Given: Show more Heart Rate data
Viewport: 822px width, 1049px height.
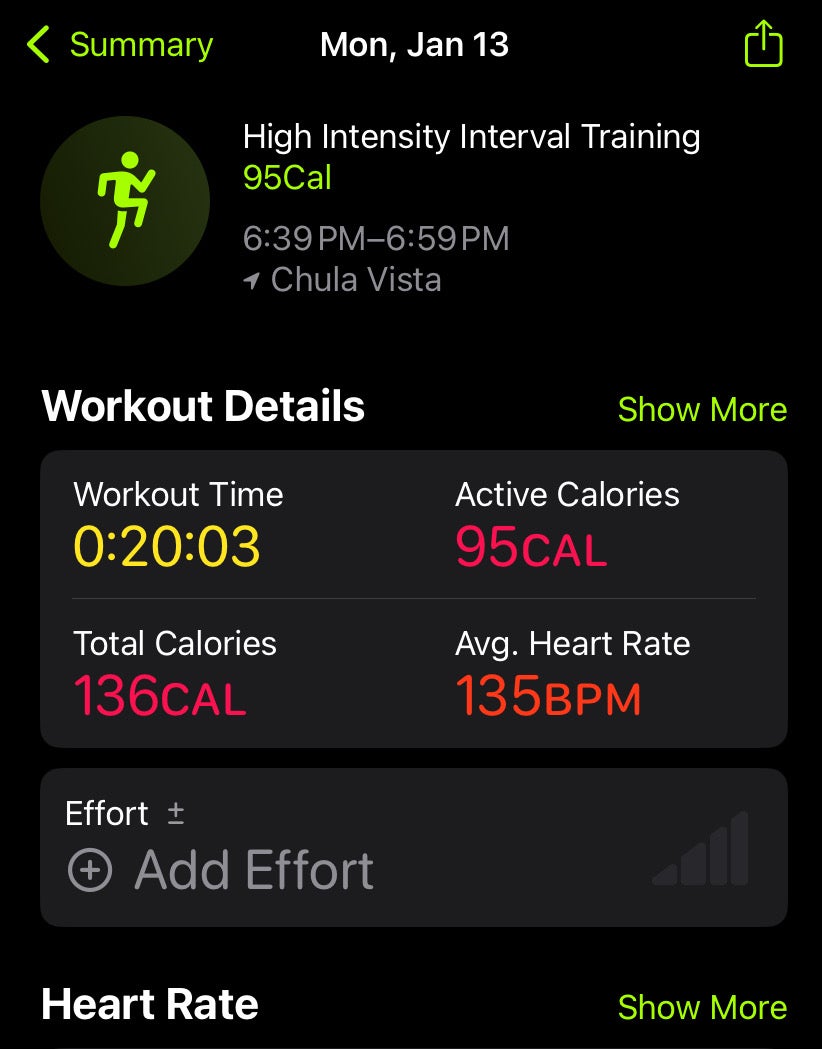Looking at the screenshot, I should [x=702, y=1007].
